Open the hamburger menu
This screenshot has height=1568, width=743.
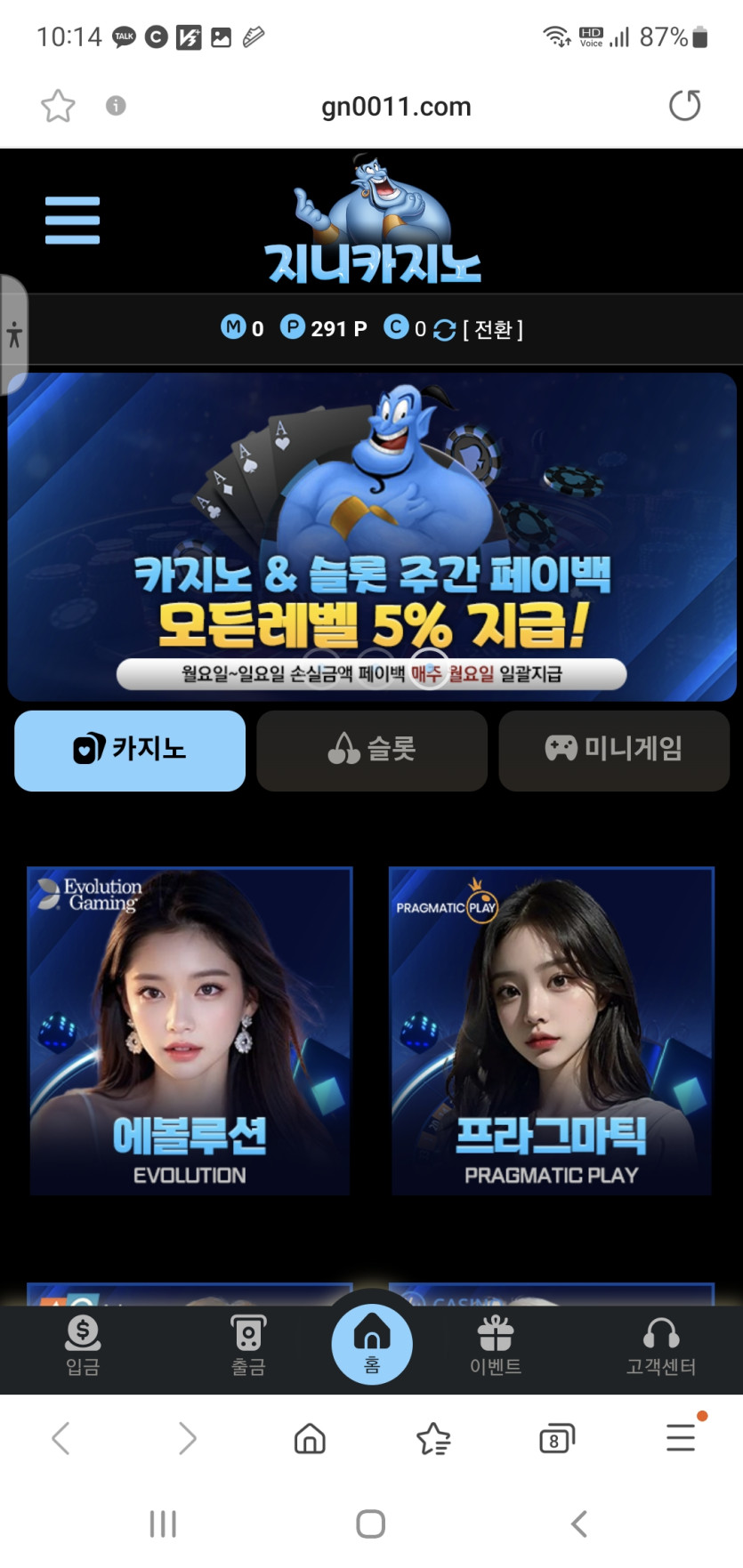[72, 220]
